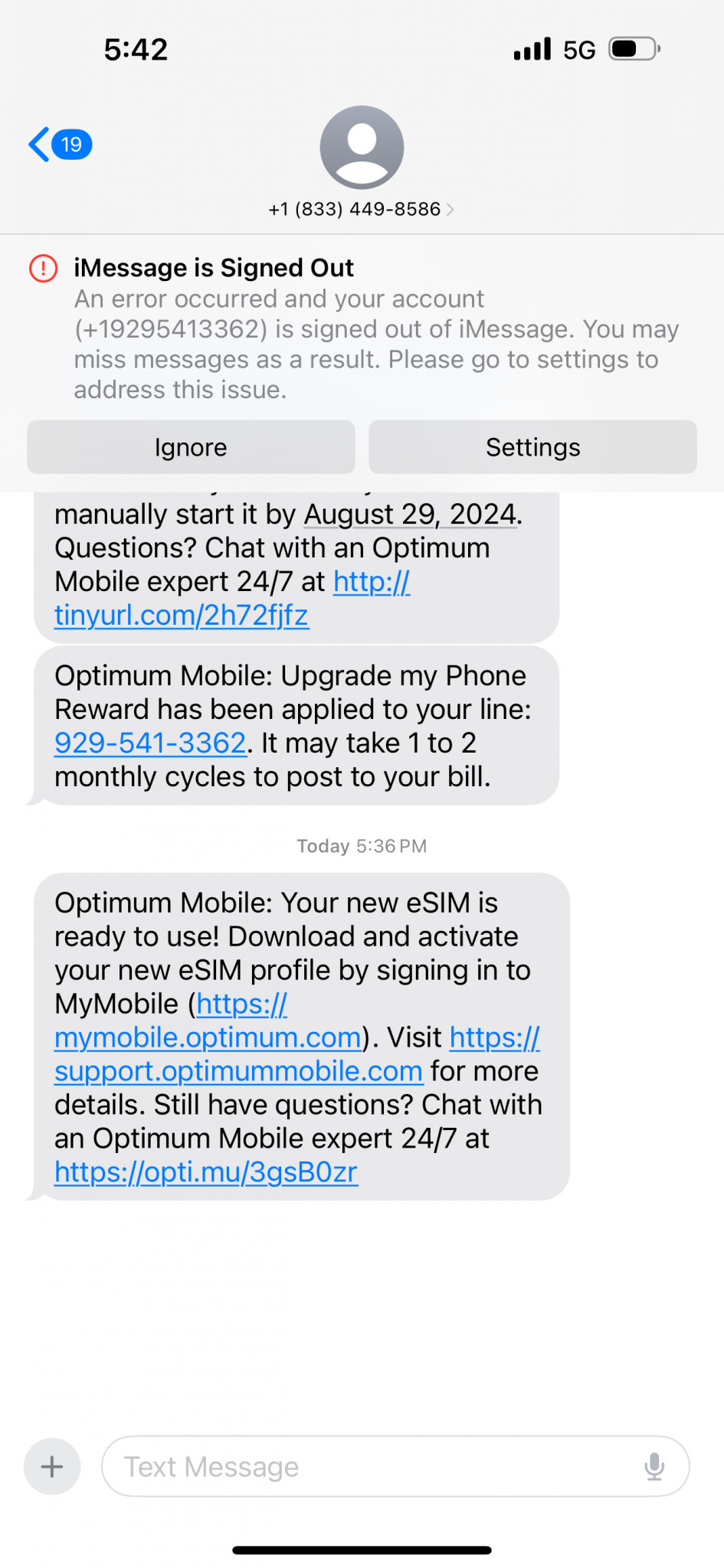The image size is (724, 1568).
Task: Open Settings from the iMessage alert
Action: click(532, 447)
